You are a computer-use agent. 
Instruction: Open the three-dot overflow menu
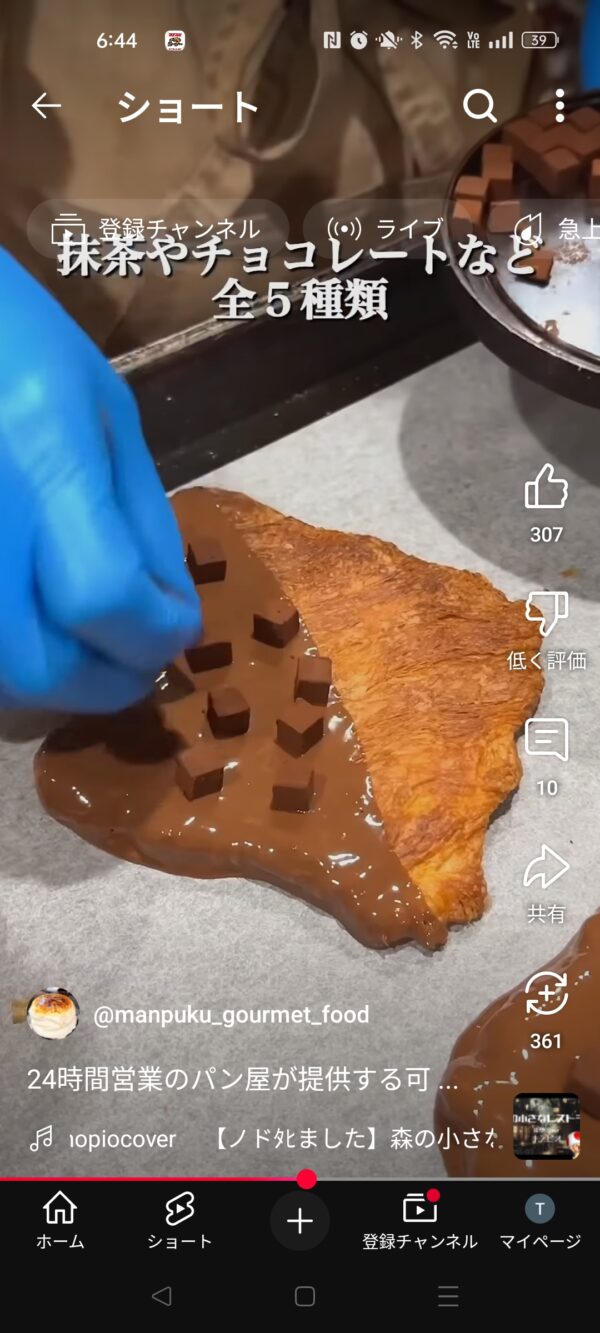(x=560, y=106)
